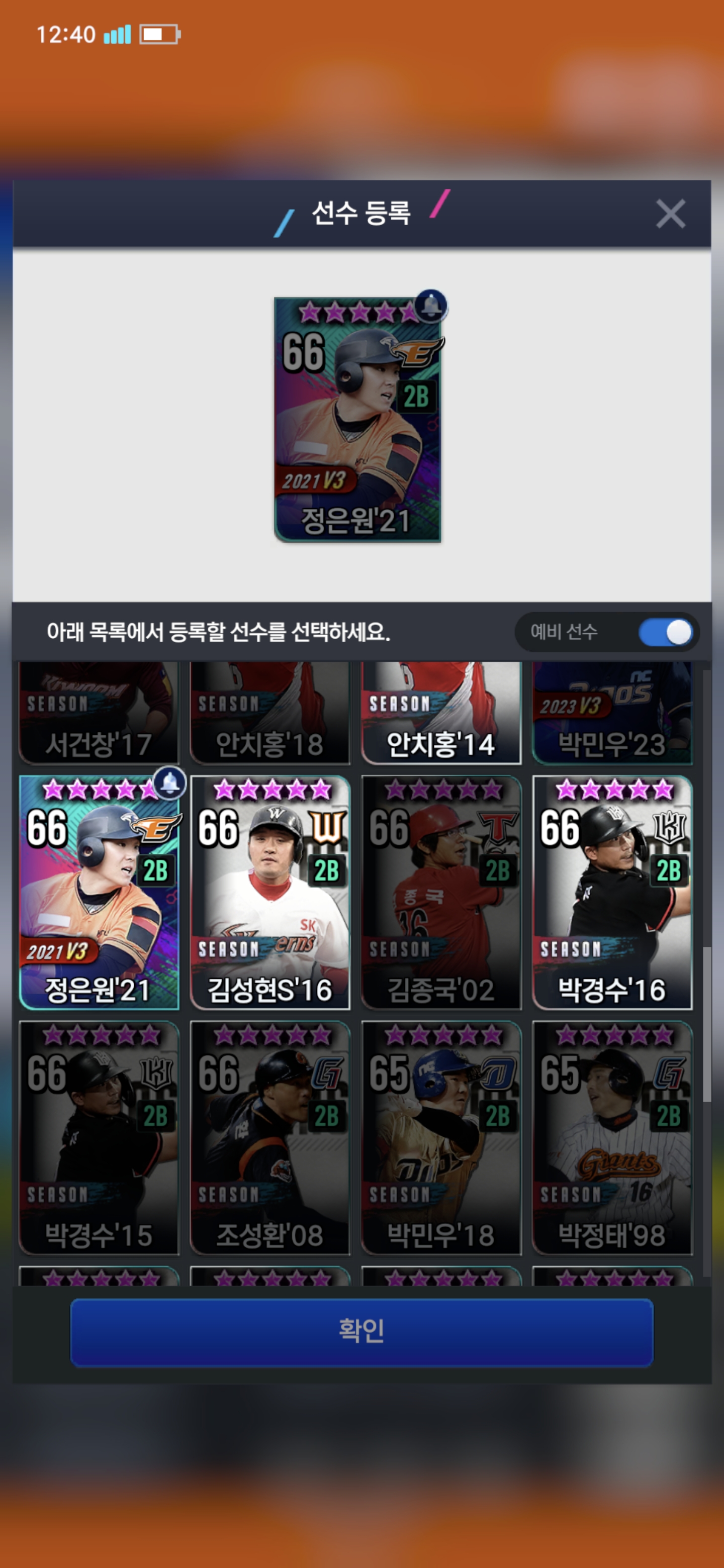Screen dimensions: 724x1568
Task: Select the 김성현S'16 player card
Action: tap(270, 892)
